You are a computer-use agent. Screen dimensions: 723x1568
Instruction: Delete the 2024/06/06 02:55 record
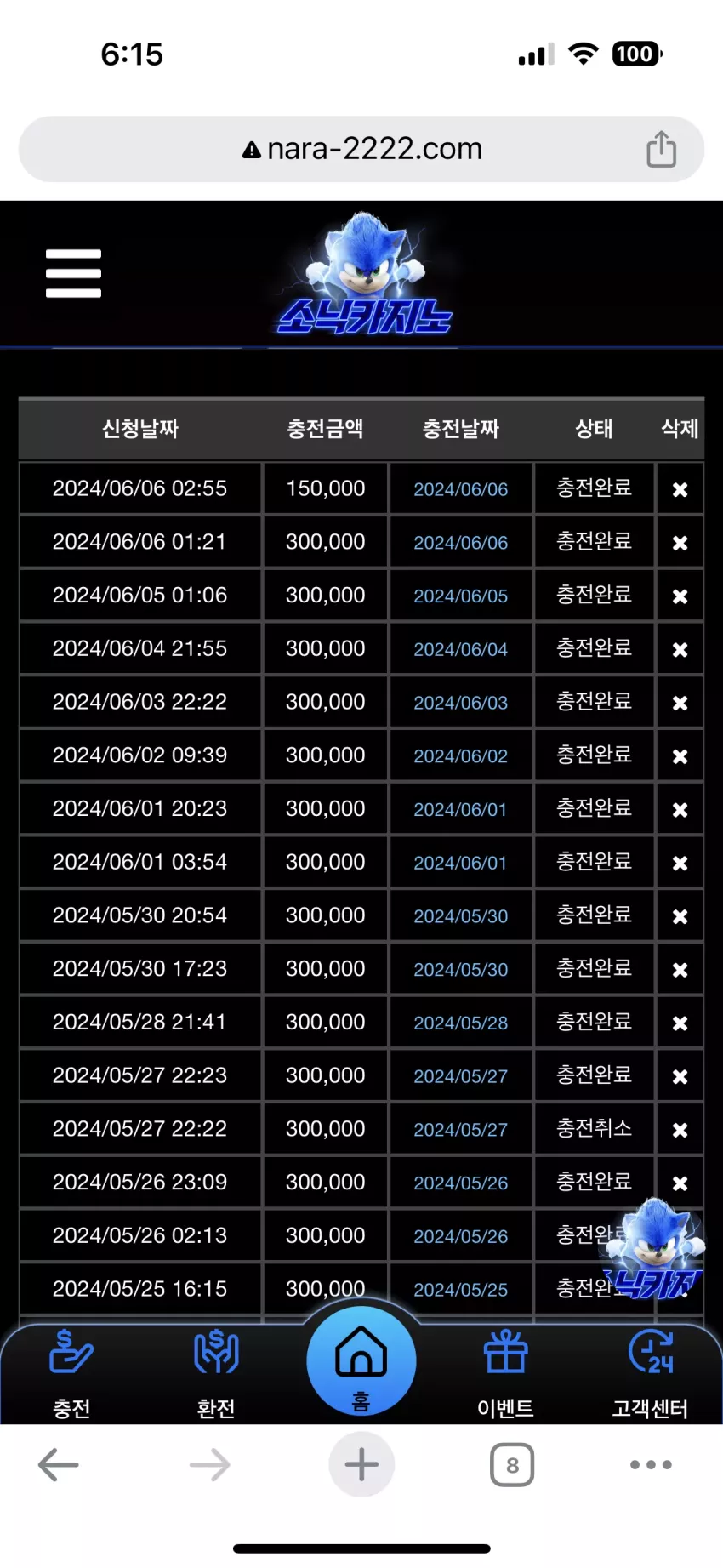(680, 489)
